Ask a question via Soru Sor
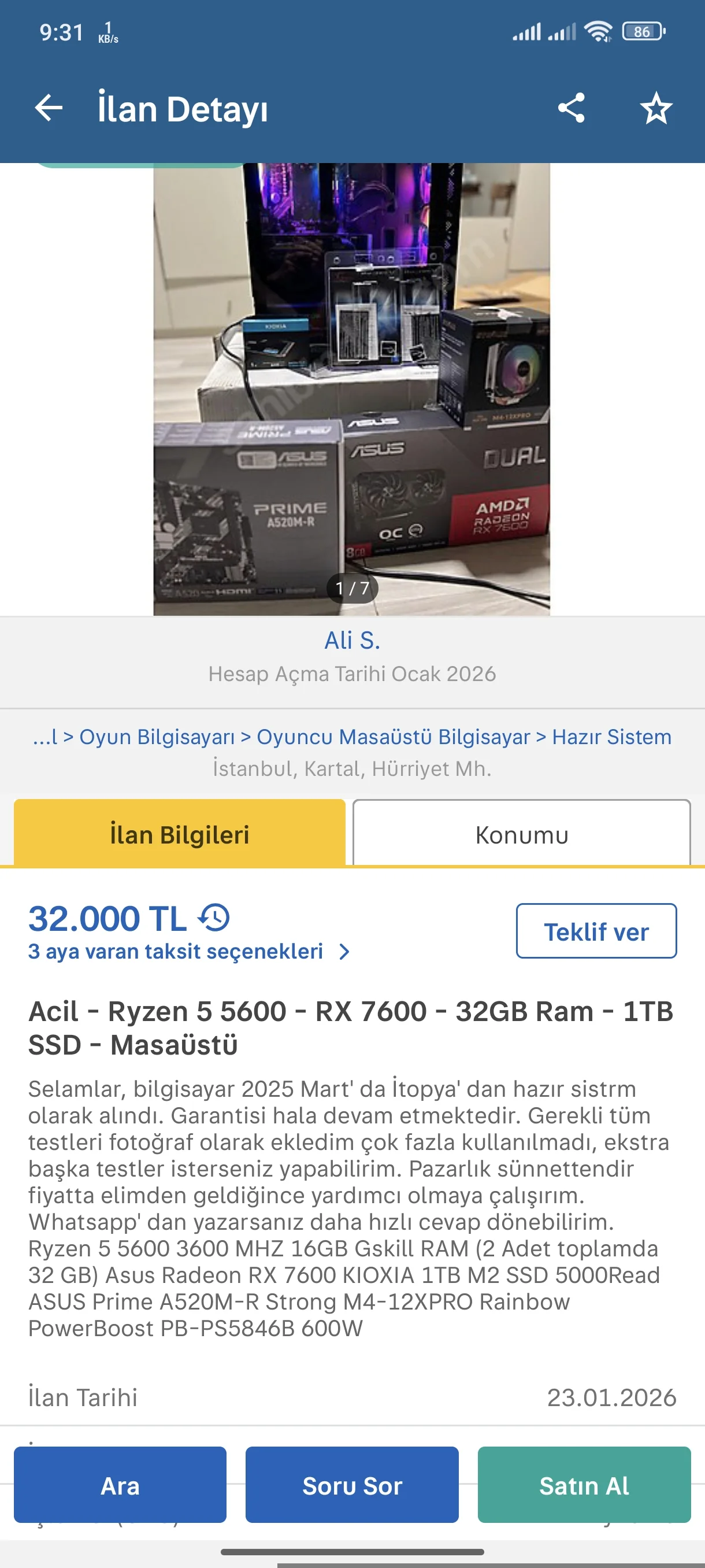 click(x=351, y=1485)
